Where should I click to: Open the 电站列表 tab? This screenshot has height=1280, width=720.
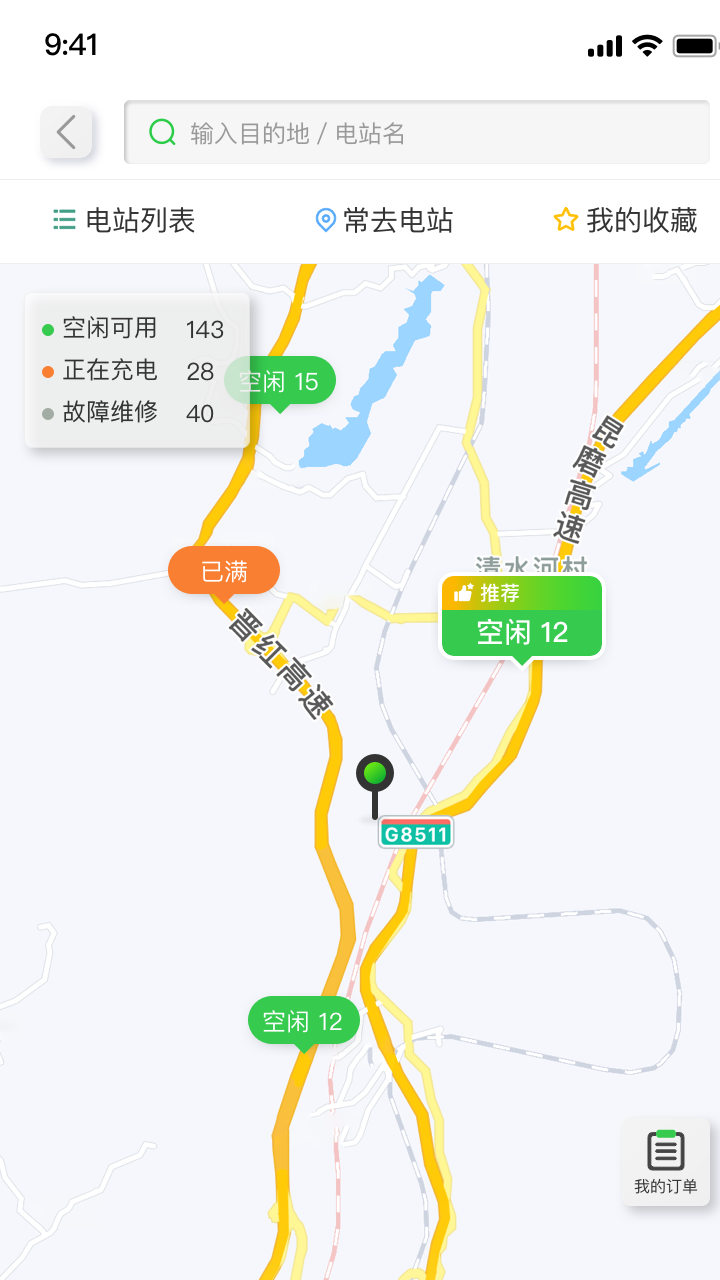click(122, 220)
